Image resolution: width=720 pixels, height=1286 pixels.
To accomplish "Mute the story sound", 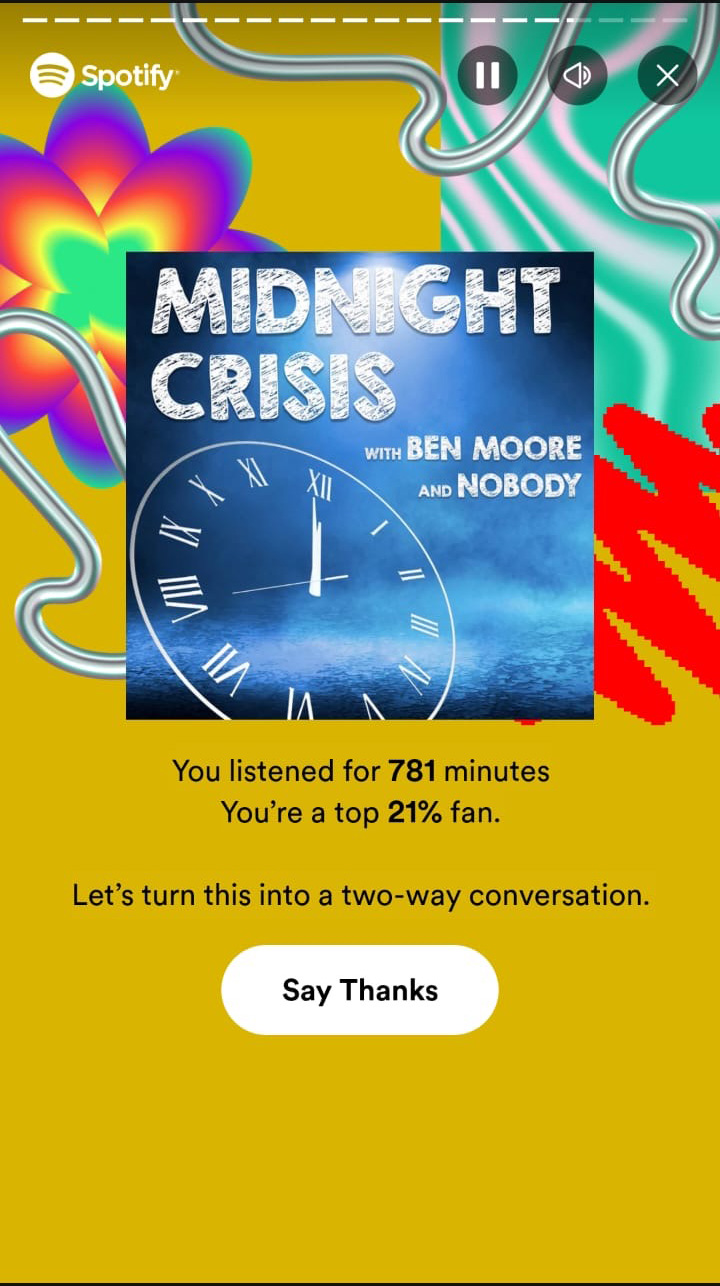I will coord(577,75).
